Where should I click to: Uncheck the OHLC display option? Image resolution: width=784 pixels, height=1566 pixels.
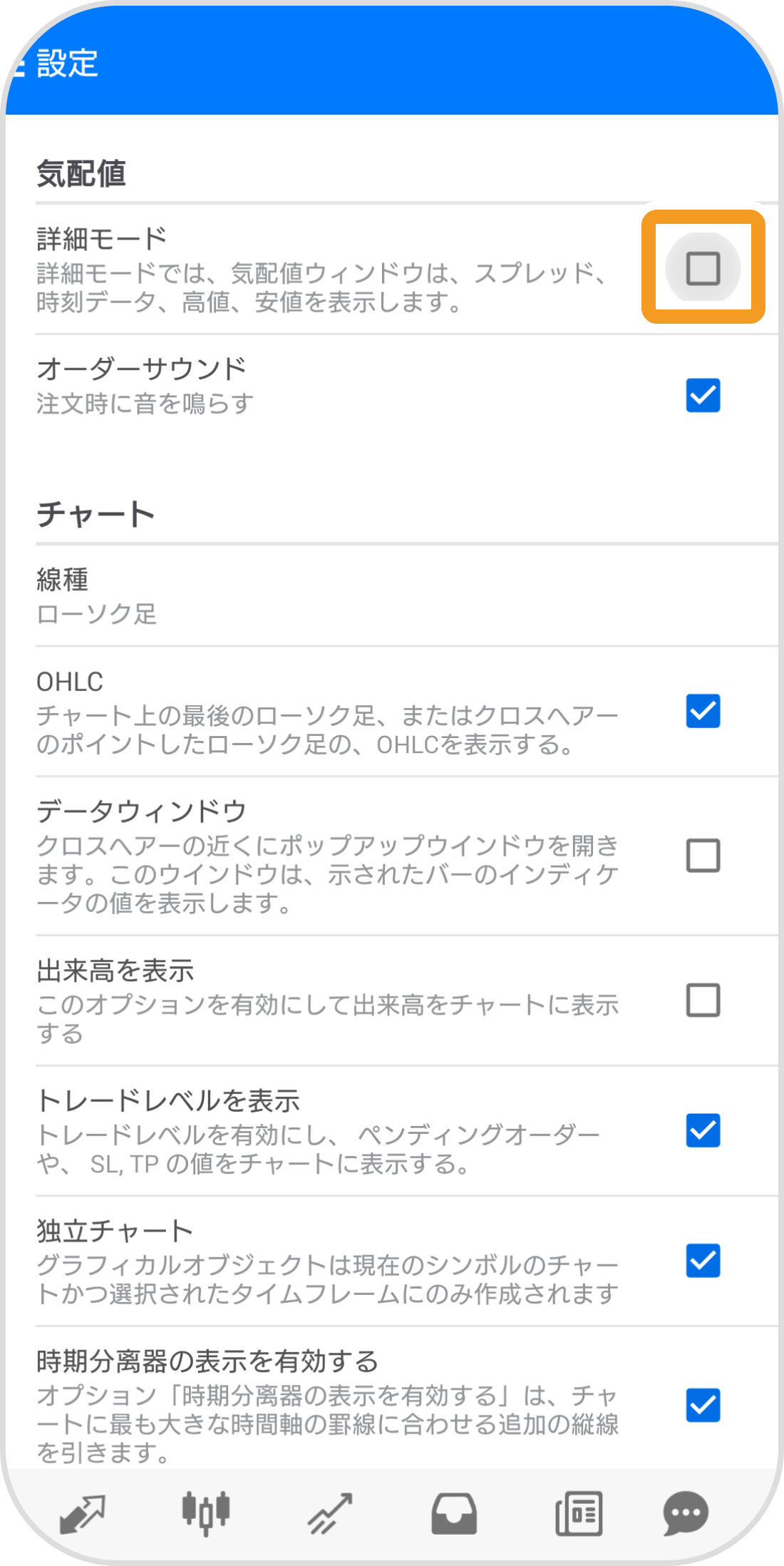coord(702,711)
